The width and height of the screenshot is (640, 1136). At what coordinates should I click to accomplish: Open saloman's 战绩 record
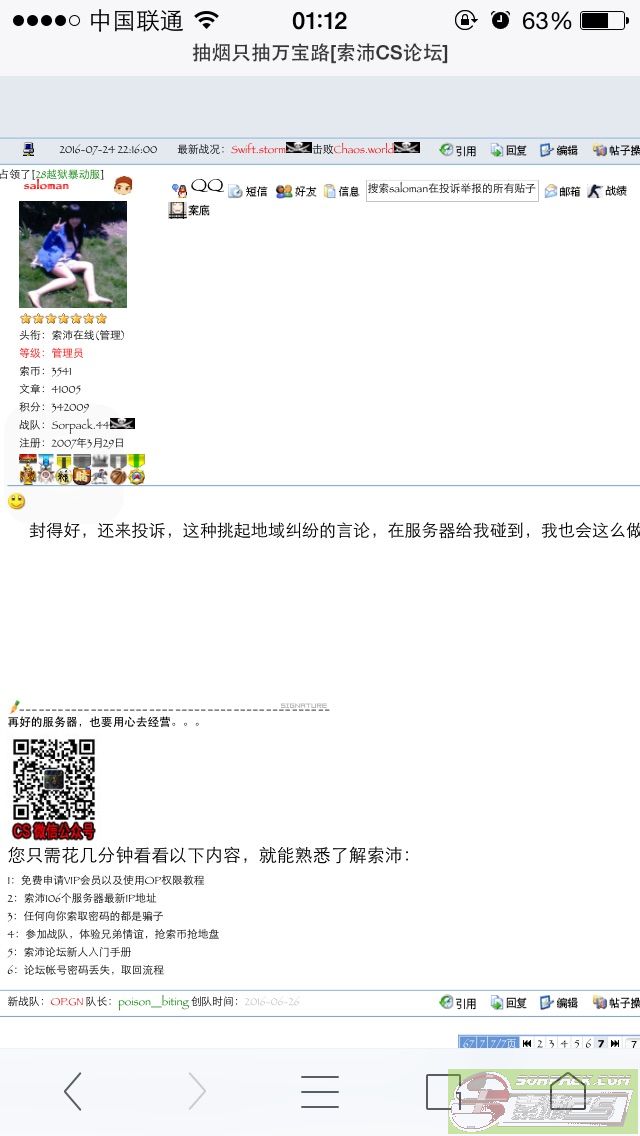pyautogui.click(x=607, y=191)
